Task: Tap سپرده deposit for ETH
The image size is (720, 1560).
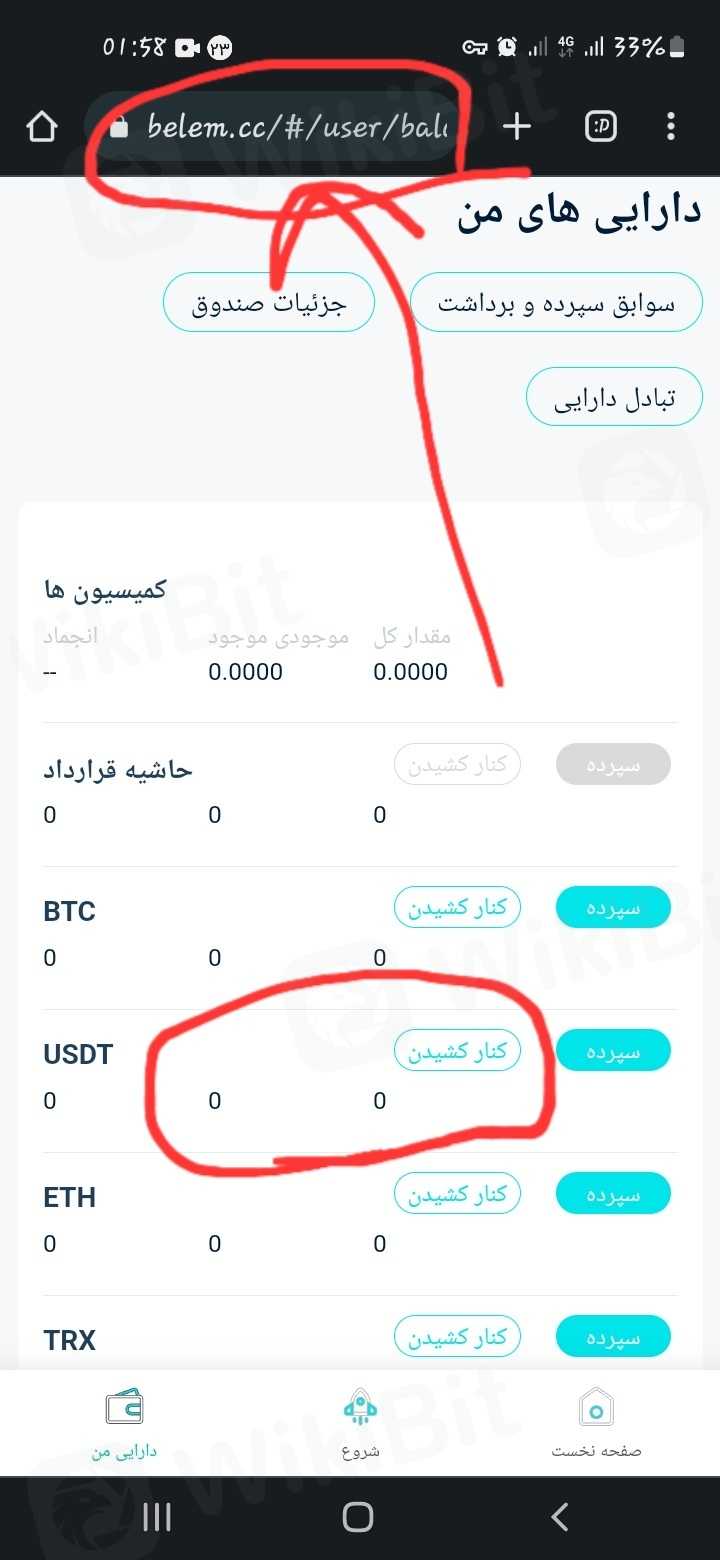Action: 612,1195
